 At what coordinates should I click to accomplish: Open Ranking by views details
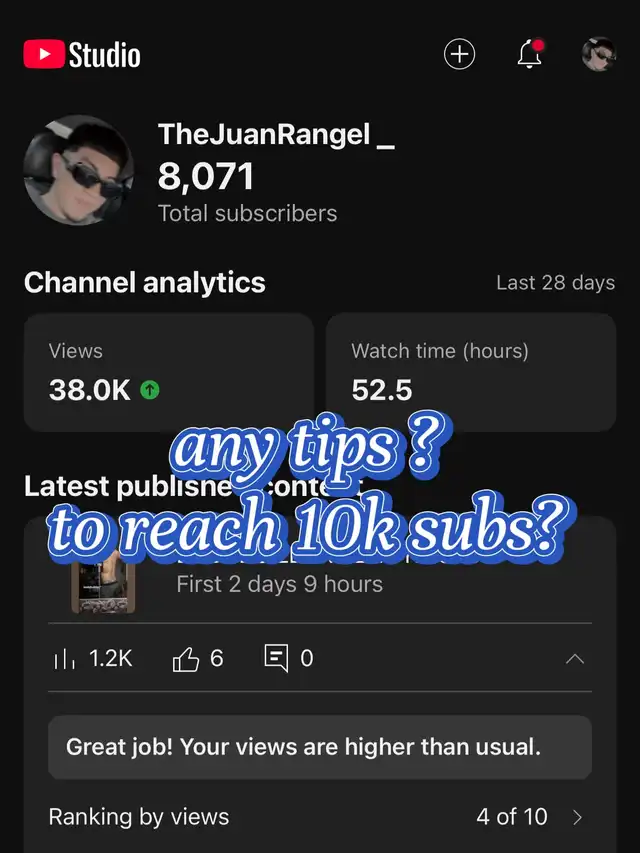point(319,816)
